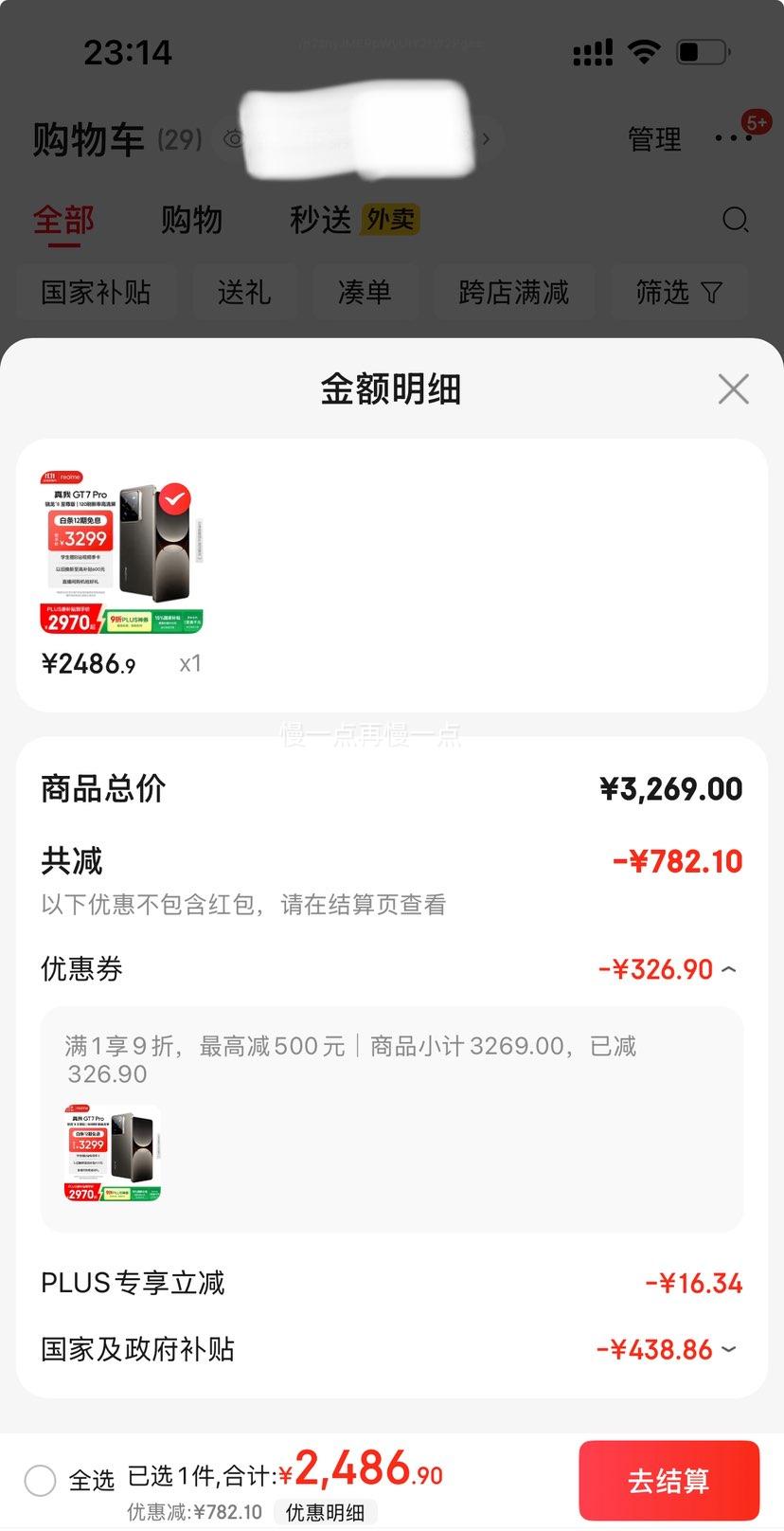
Task: Toggle the 全选 checkbox
Action: pos(40,1480)
